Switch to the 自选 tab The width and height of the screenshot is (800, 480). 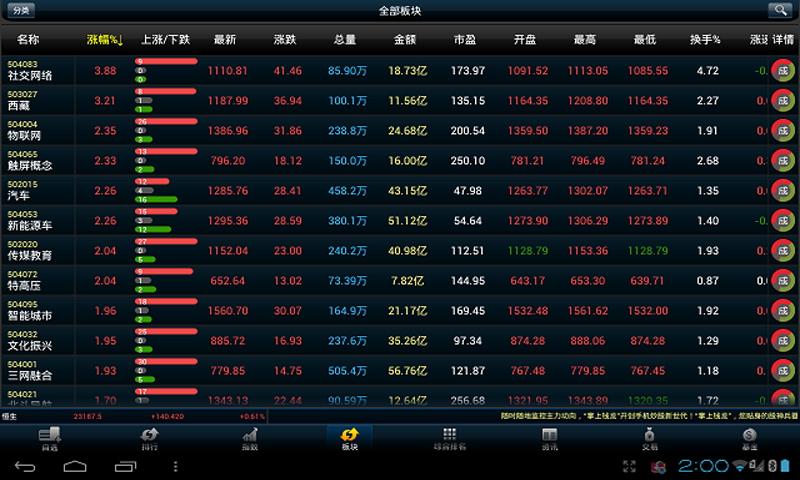[50, 439]
